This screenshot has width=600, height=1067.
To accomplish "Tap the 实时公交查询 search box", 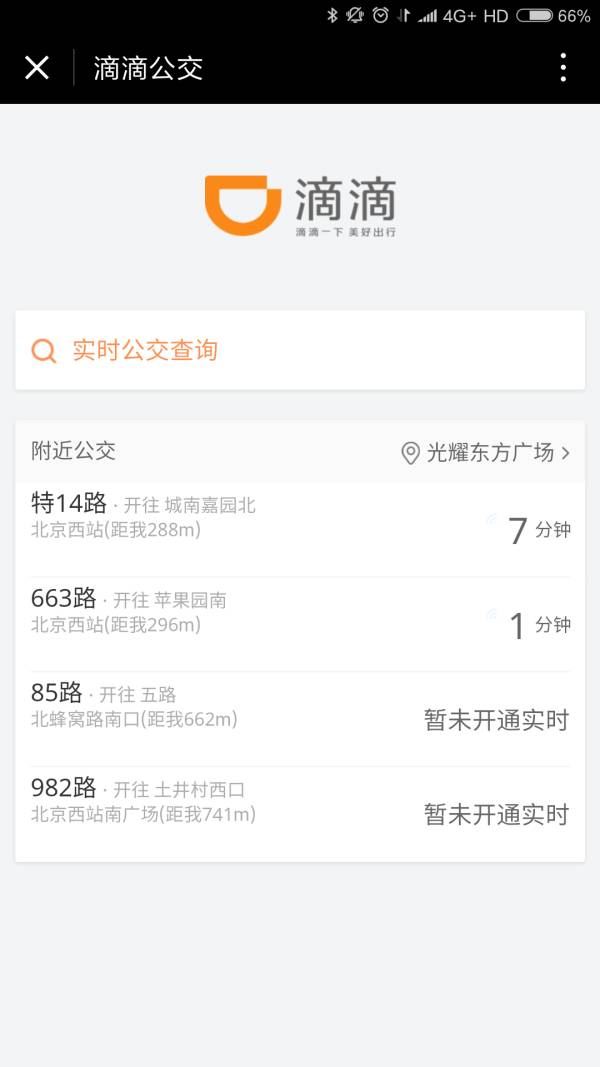I will tap(300, 350).
